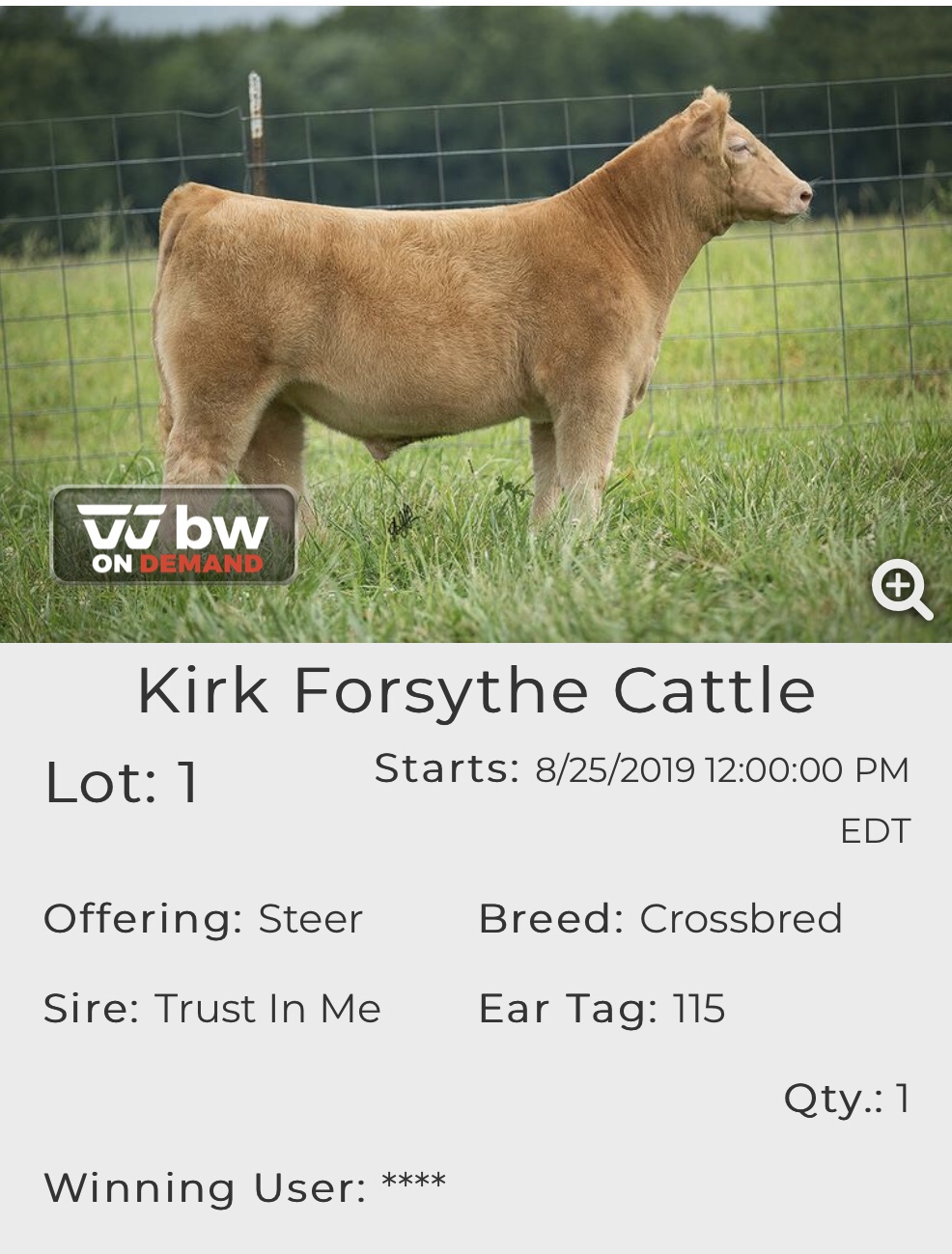
Task: Zoom into the steer photo with the magnifier icon
Action: pos(901,588)
